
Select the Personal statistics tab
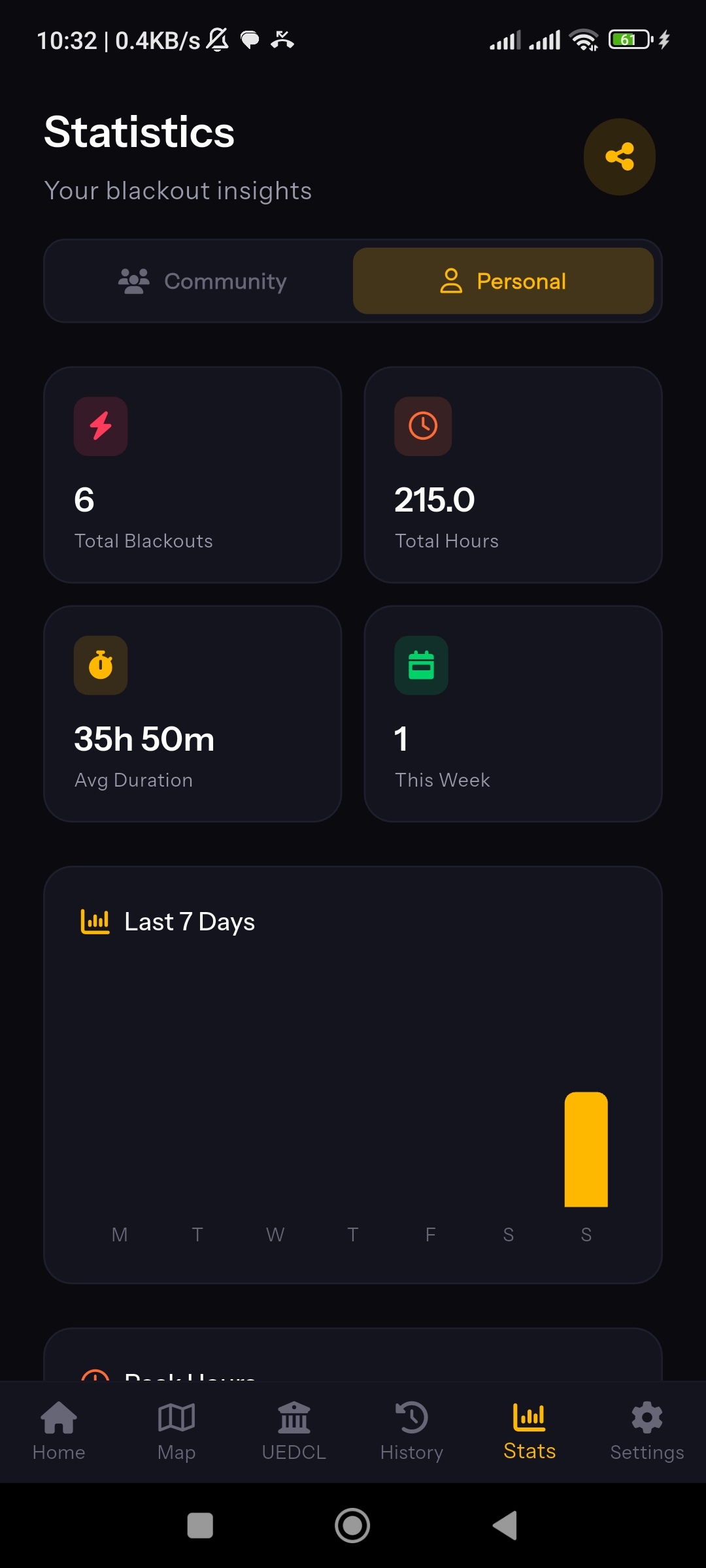(505, 281)
